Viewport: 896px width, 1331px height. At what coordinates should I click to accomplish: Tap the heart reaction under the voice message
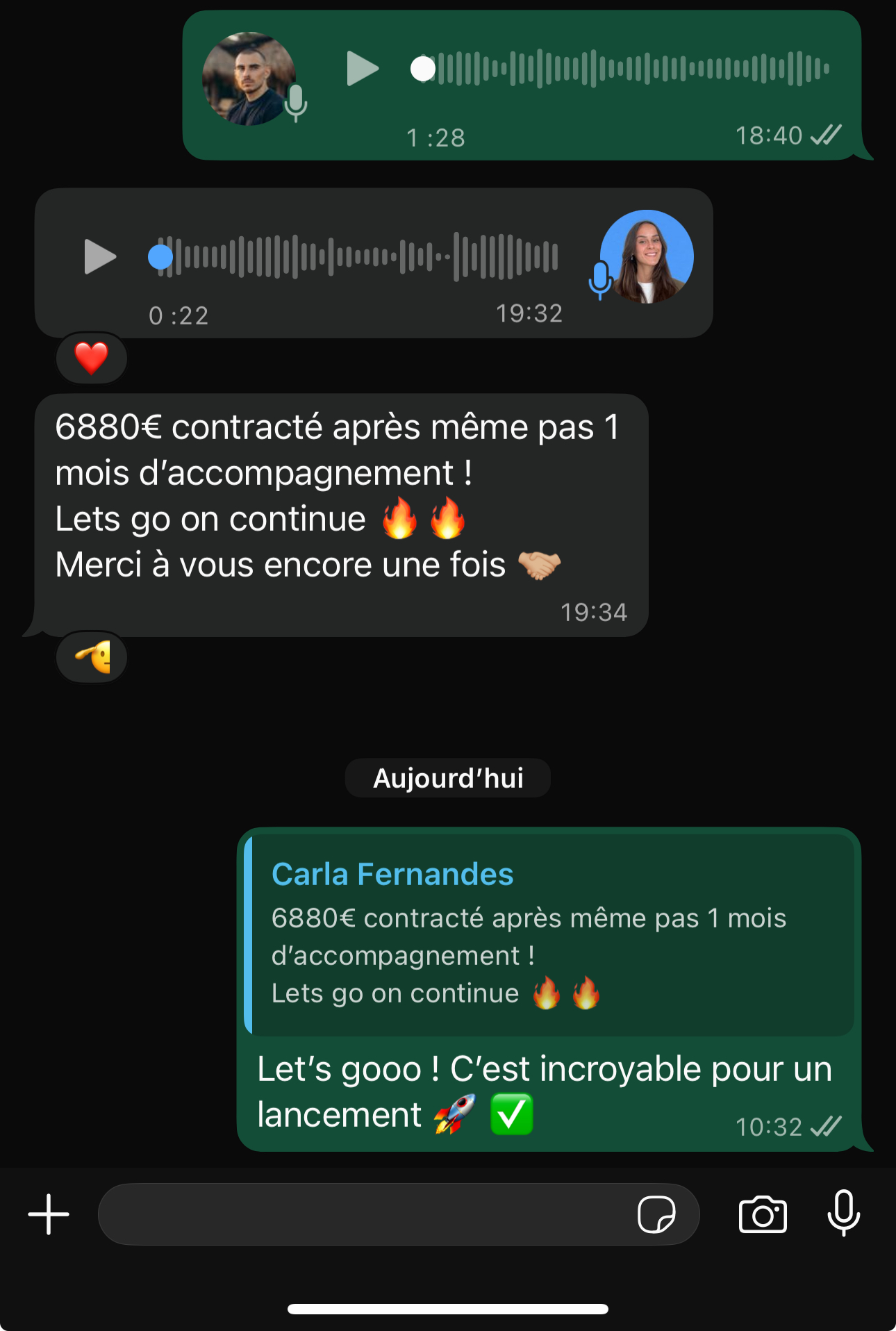coord(92,358)
